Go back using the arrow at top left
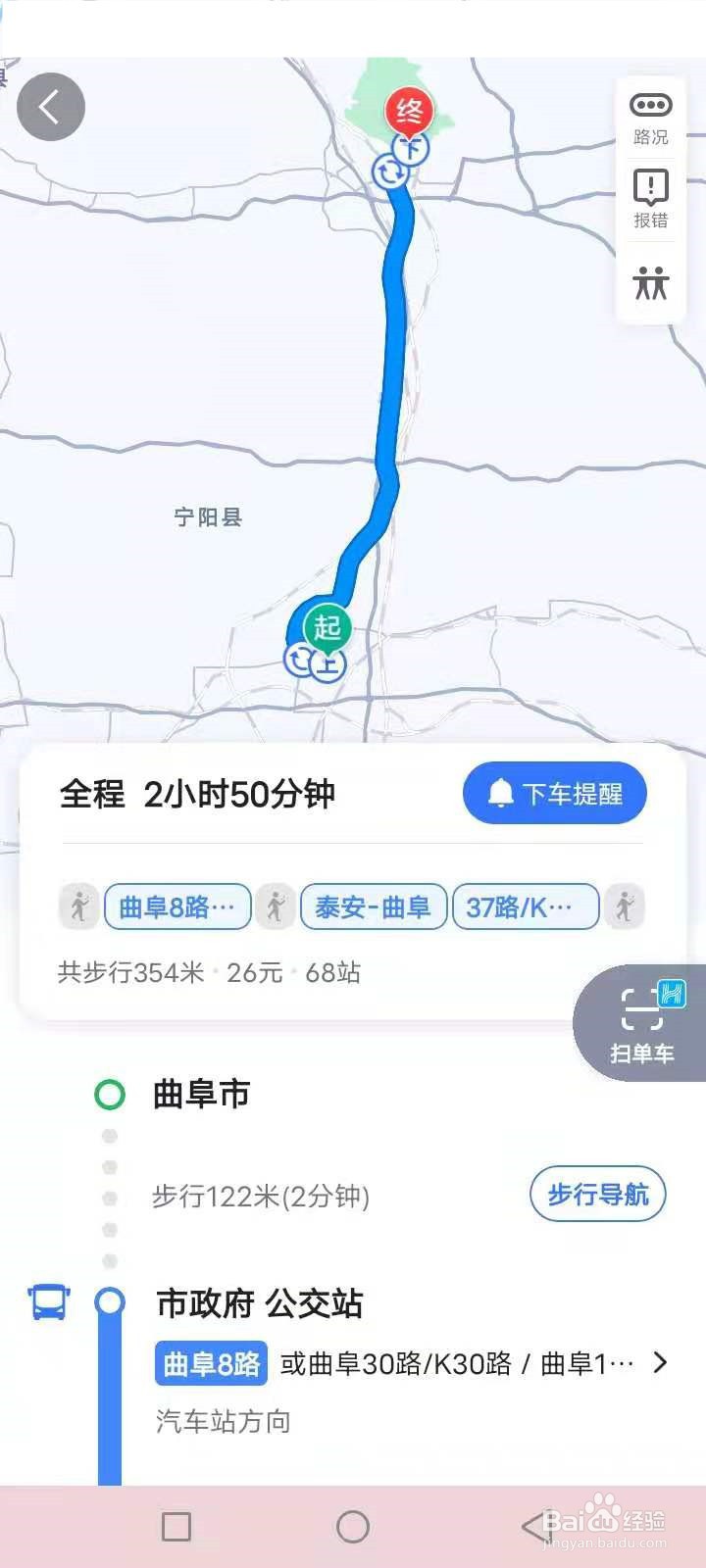Viewport: 706px width, 1568px height. 51,107
